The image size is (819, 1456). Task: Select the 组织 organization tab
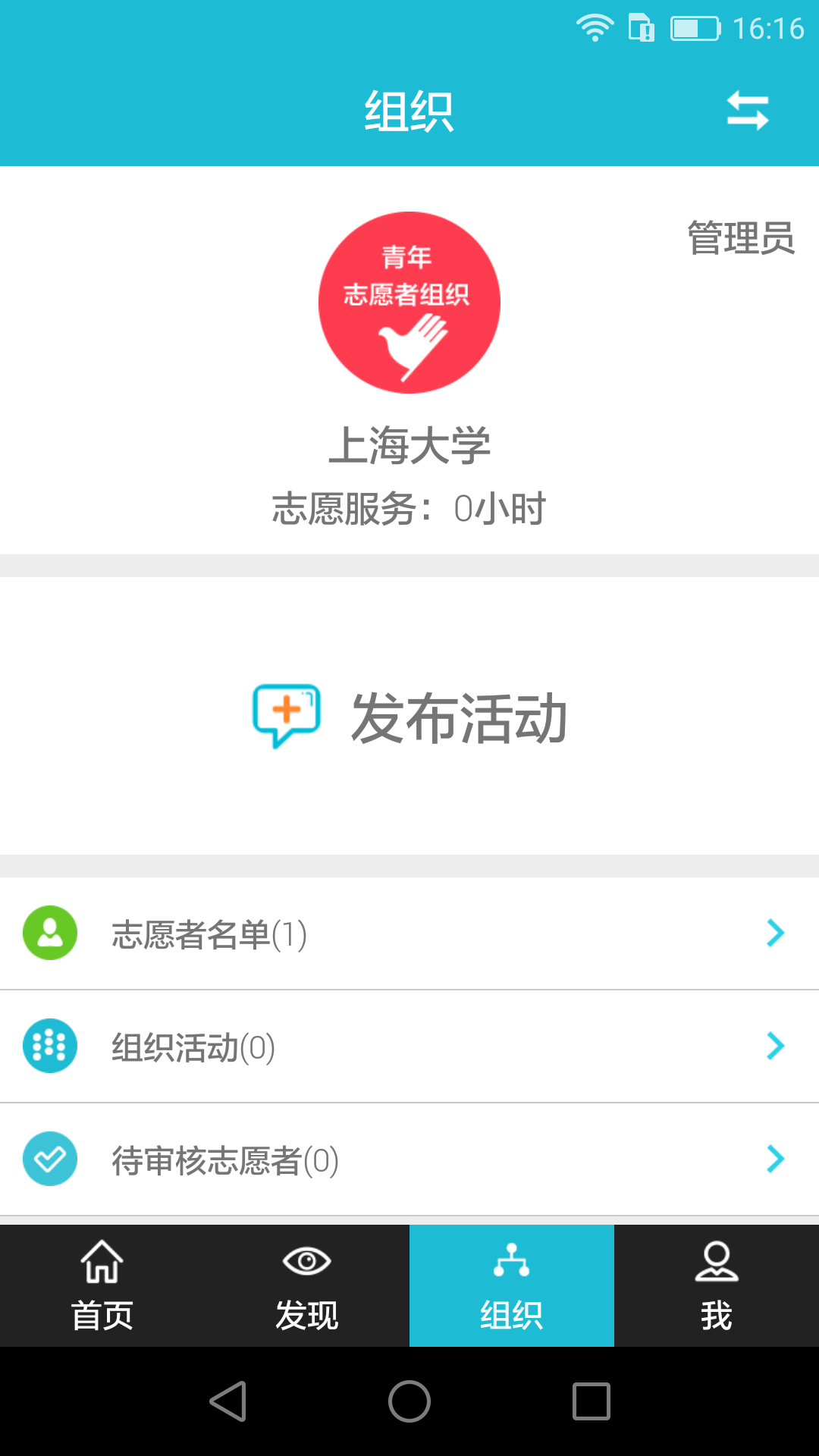tap(512, 1286)
